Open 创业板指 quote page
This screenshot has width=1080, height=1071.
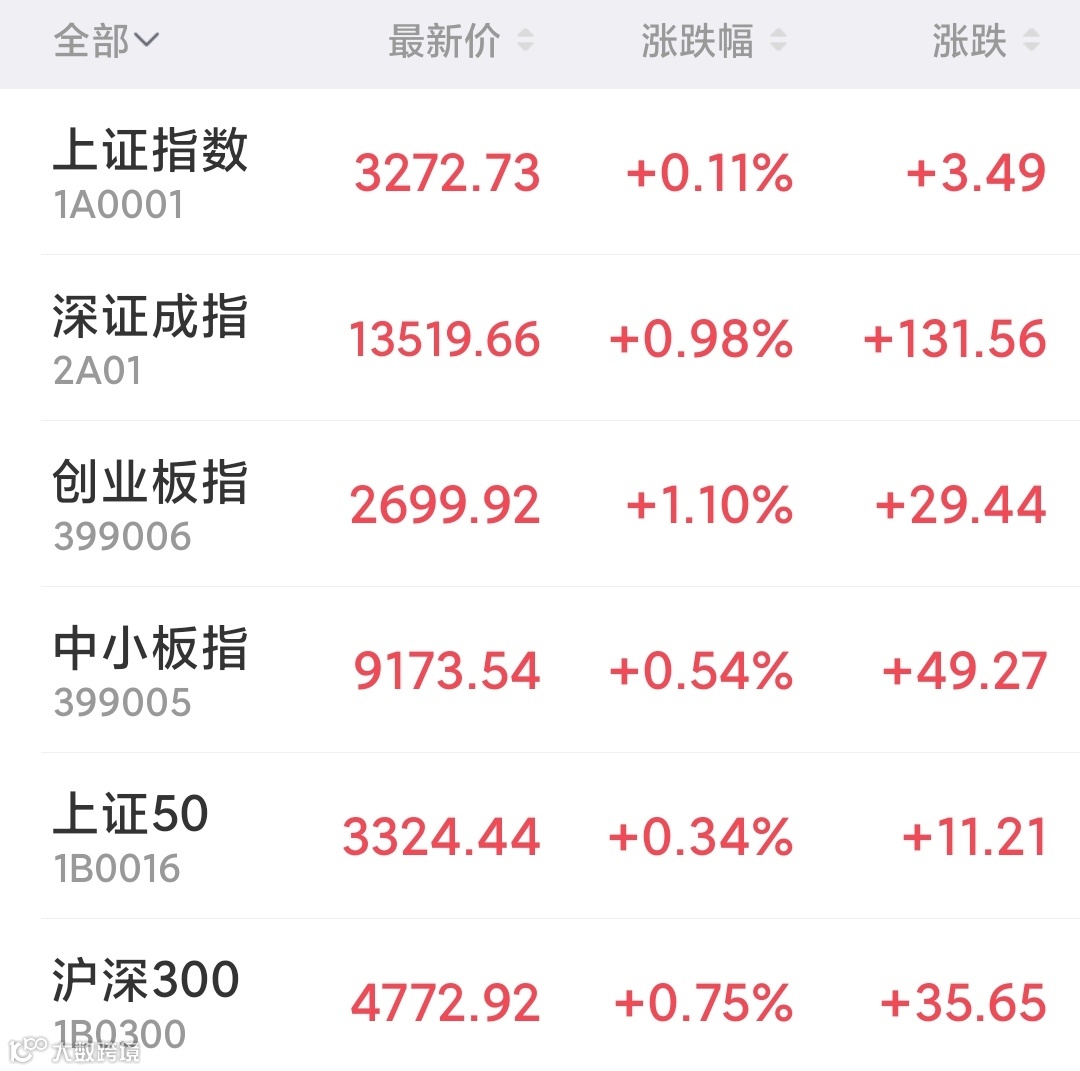[x=150, y=504]
